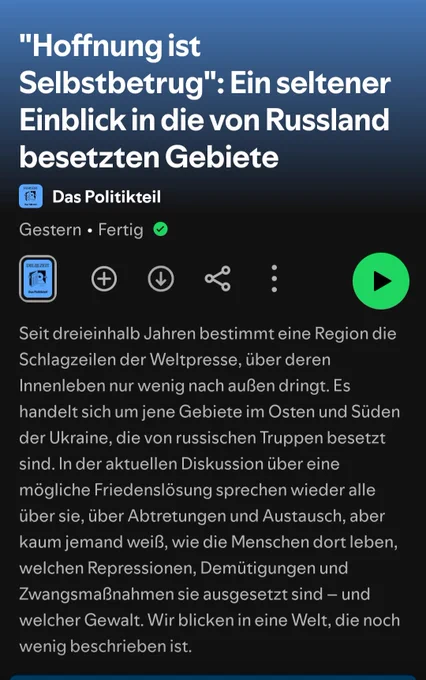
Task: Play the podcast episode
Action: 380,281
